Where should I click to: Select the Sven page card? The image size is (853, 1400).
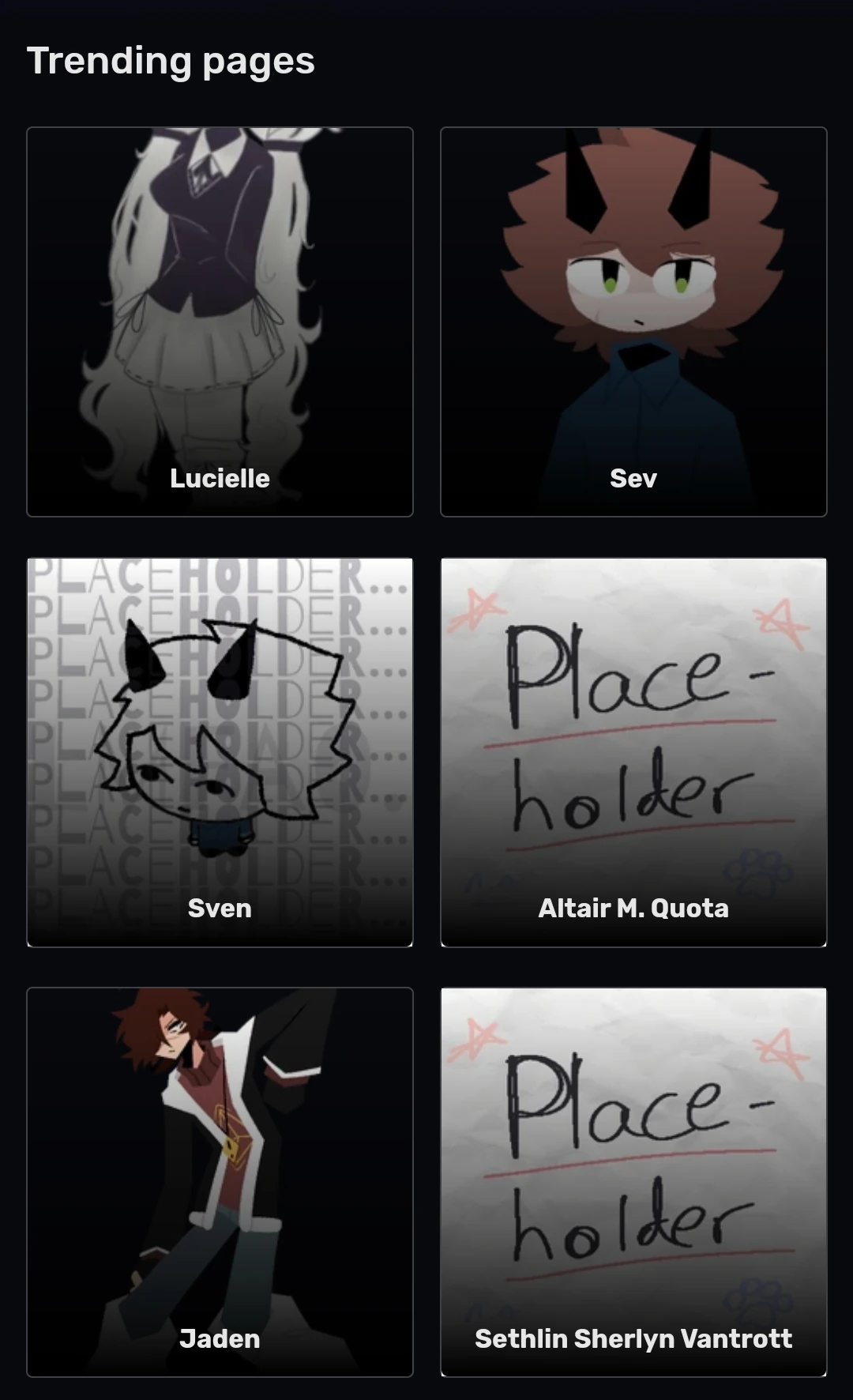(x=220, y=752)
